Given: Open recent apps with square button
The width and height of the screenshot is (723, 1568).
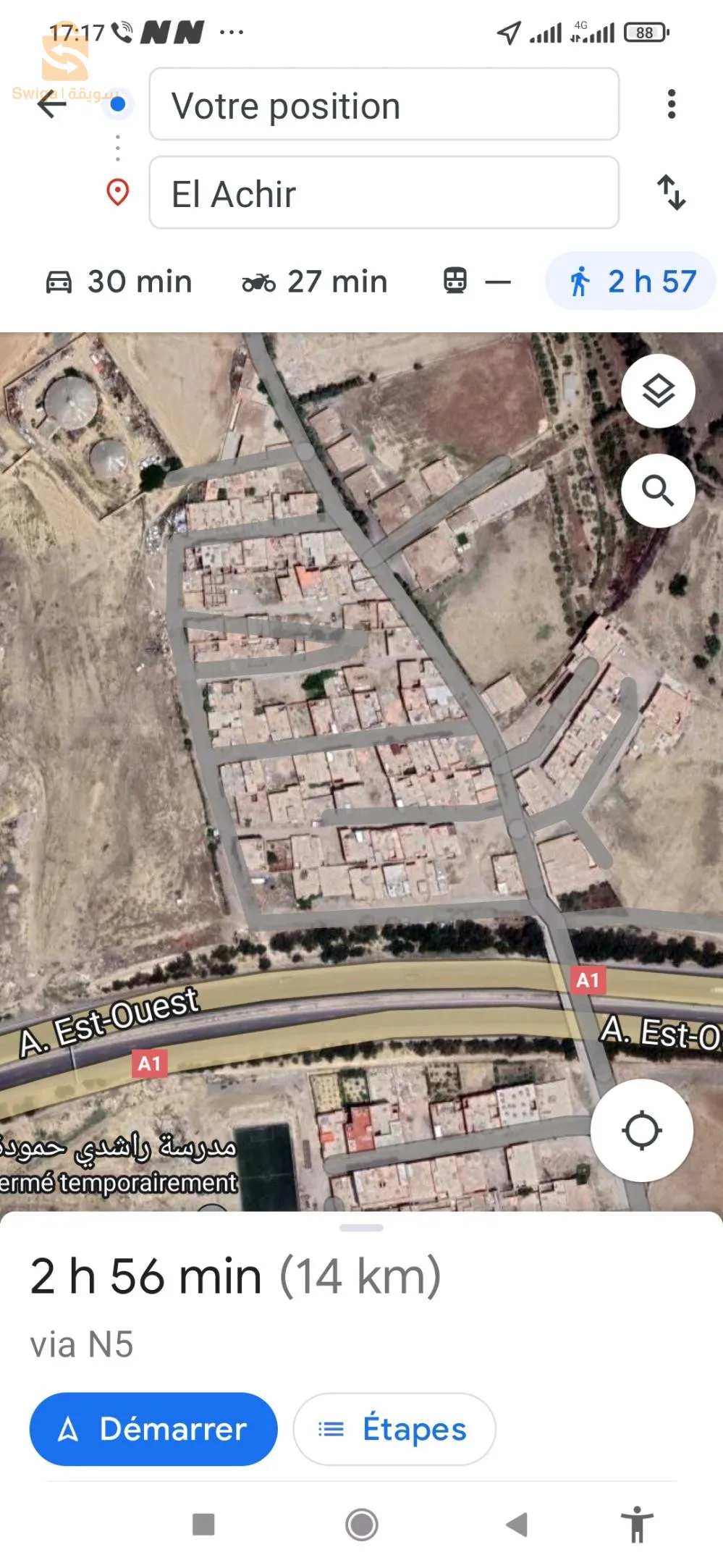Looking at the screenshot, I should tap(203, 1525).
